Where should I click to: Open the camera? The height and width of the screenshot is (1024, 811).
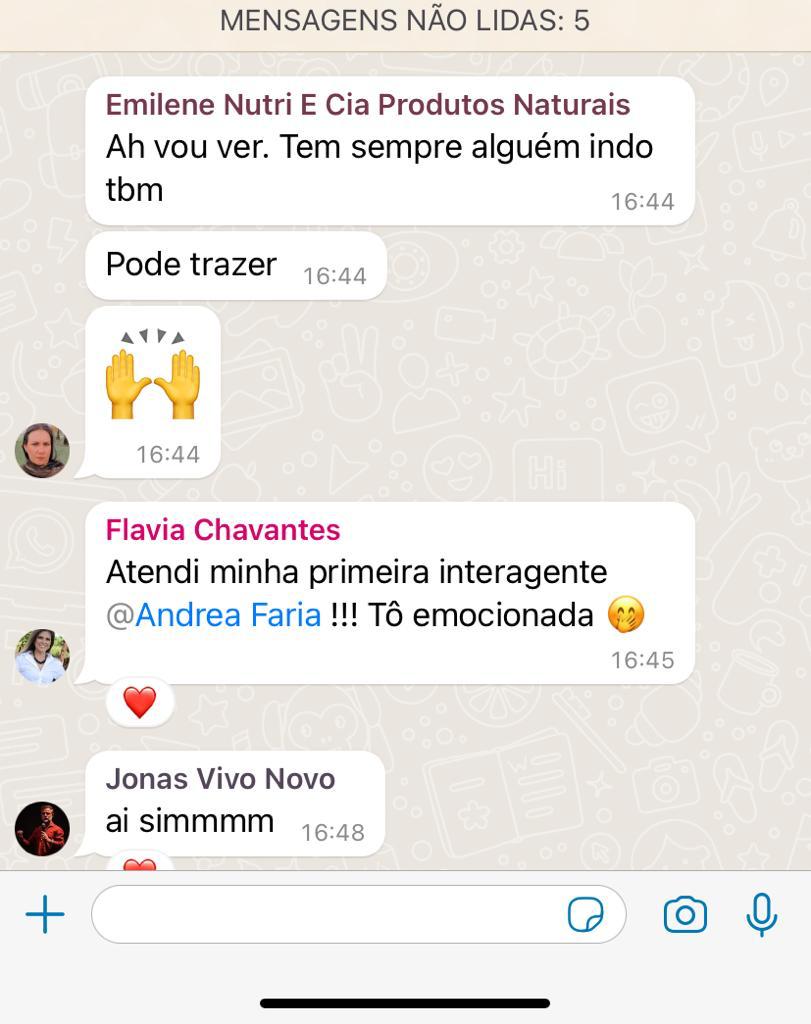pyautogui.click(x=685, y=914)
